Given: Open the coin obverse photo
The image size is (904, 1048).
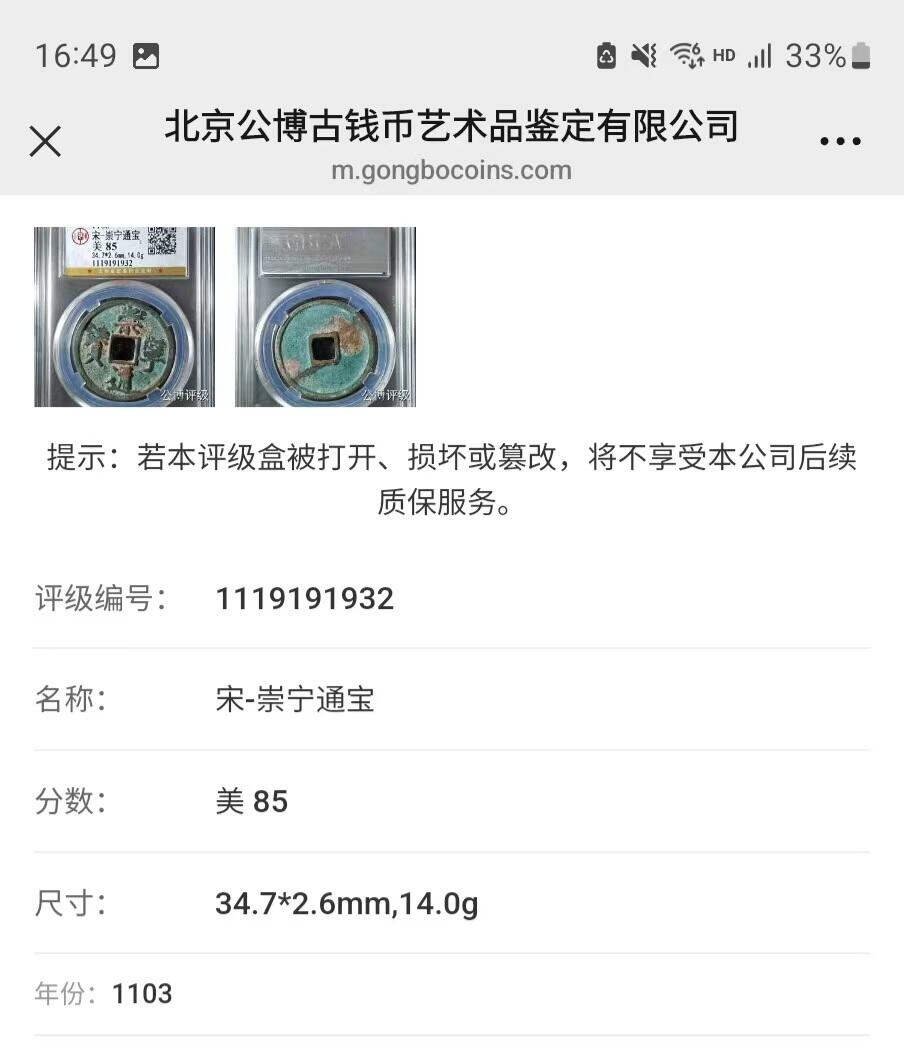Looking at the screenshot, I should coord(123,315).
